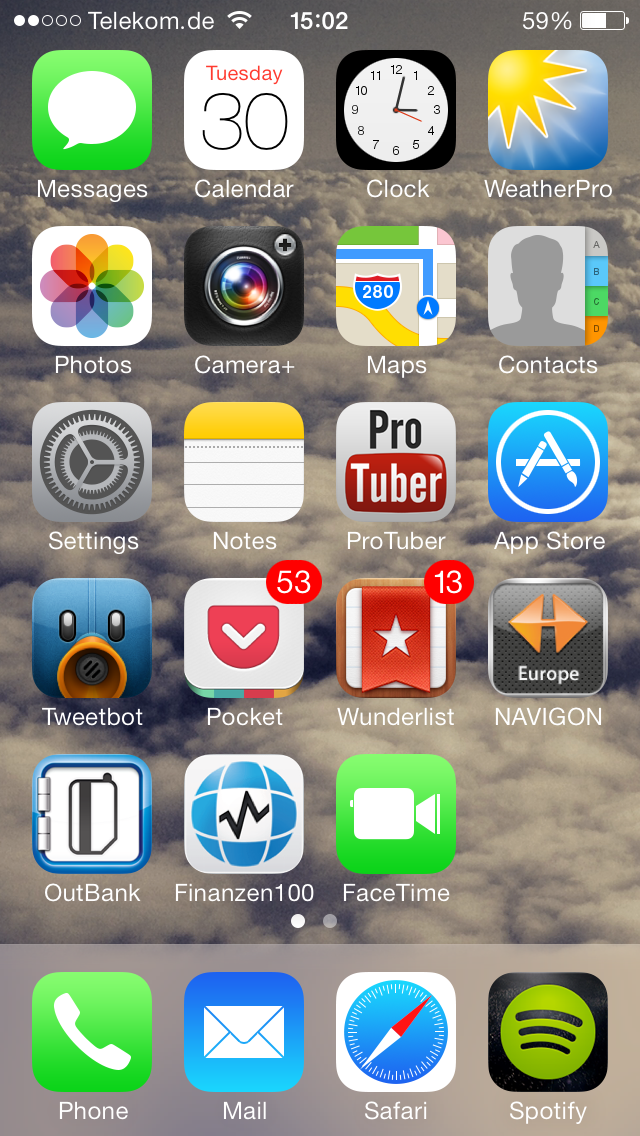Viewport: 640px width, 1136px height.
Task: Open the Contacts app
Action: [x=548, y=286]
